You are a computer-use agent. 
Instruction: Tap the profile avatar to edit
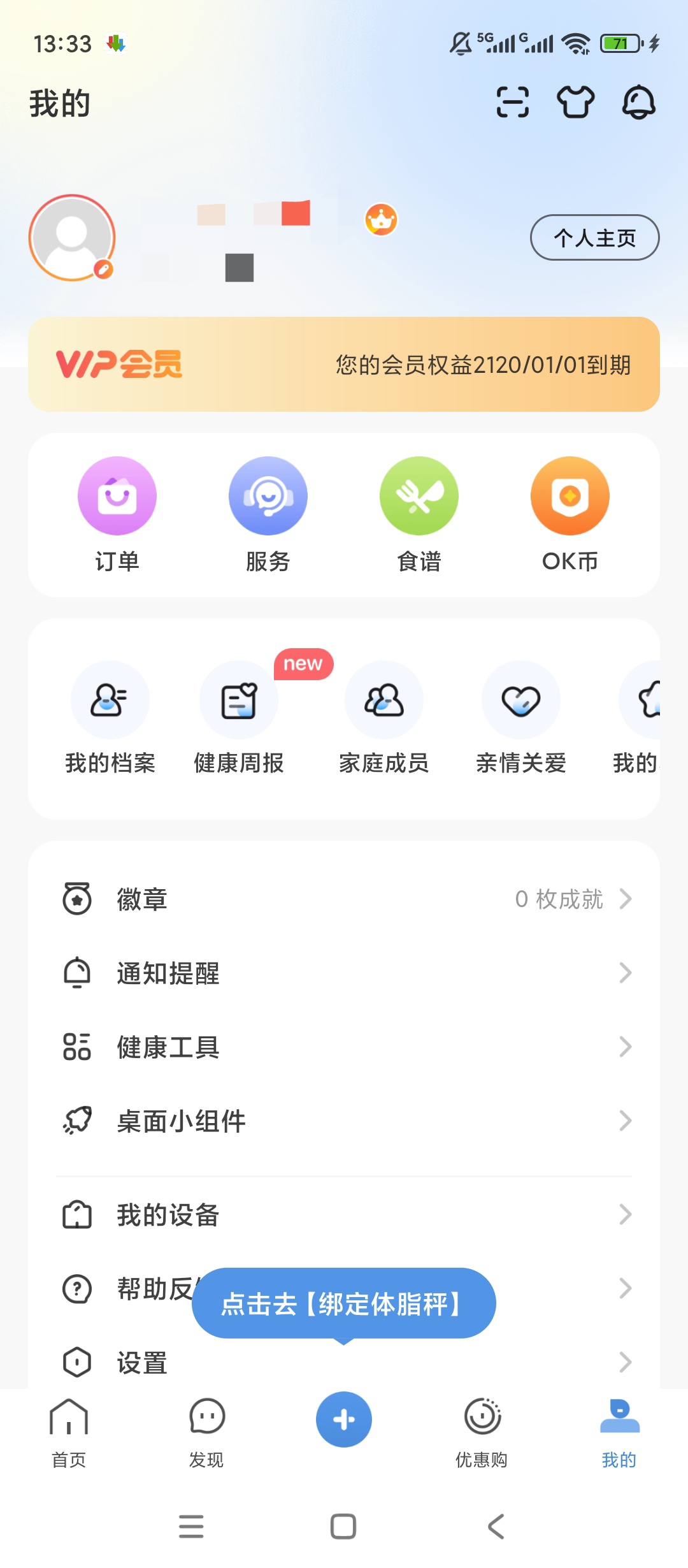point(72,238)
